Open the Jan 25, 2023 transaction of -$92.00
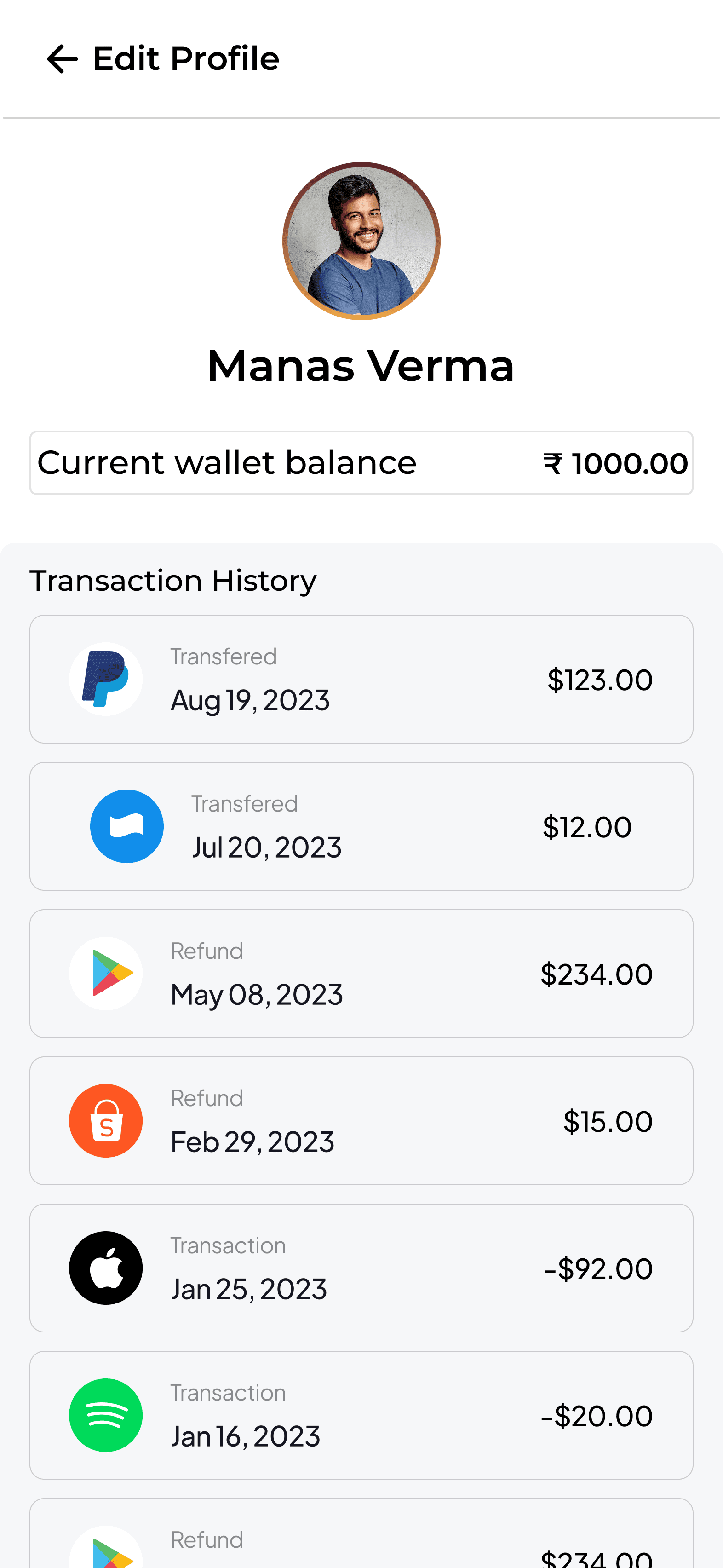 (x=361, y=1268)
